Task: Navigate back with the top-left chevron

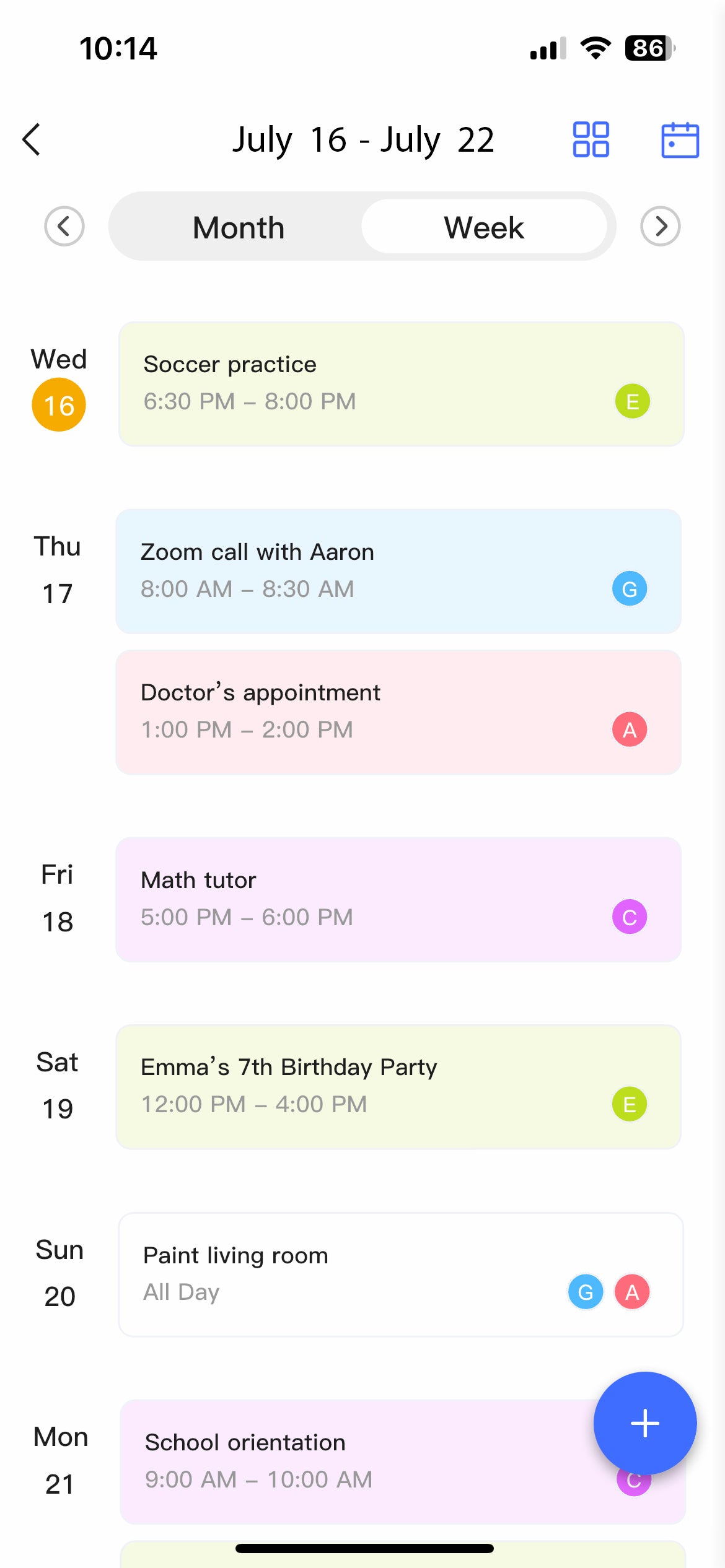Action: [32, 140]
